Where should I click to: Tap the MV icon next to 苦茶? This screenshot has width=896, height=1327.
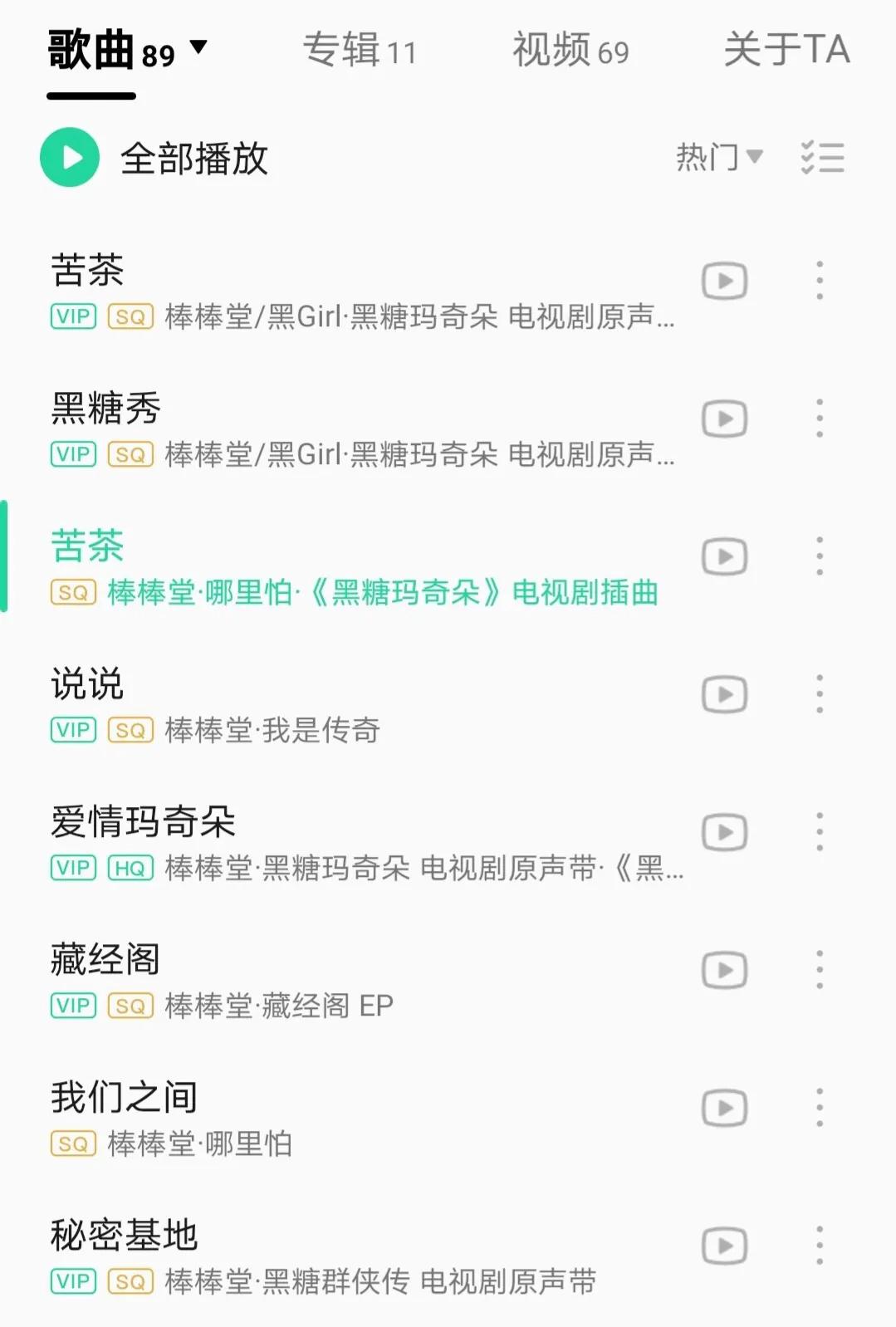pyautogui.click(x=723, y=281)
